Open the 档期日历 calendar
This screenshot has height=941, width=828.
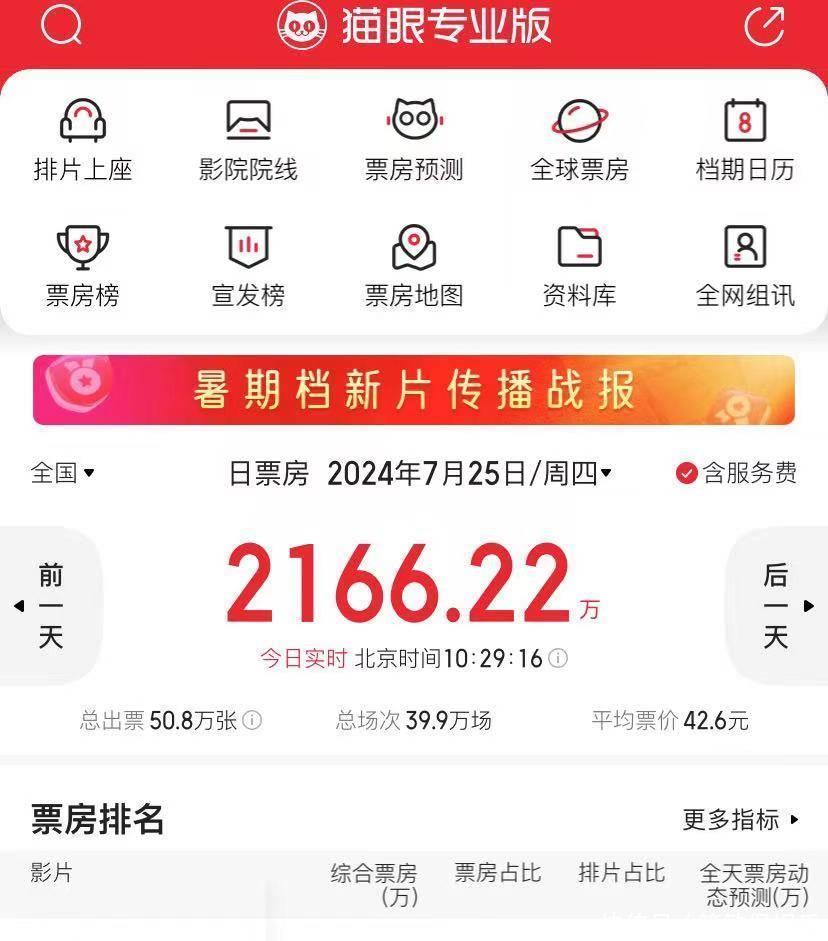[745, 141]
